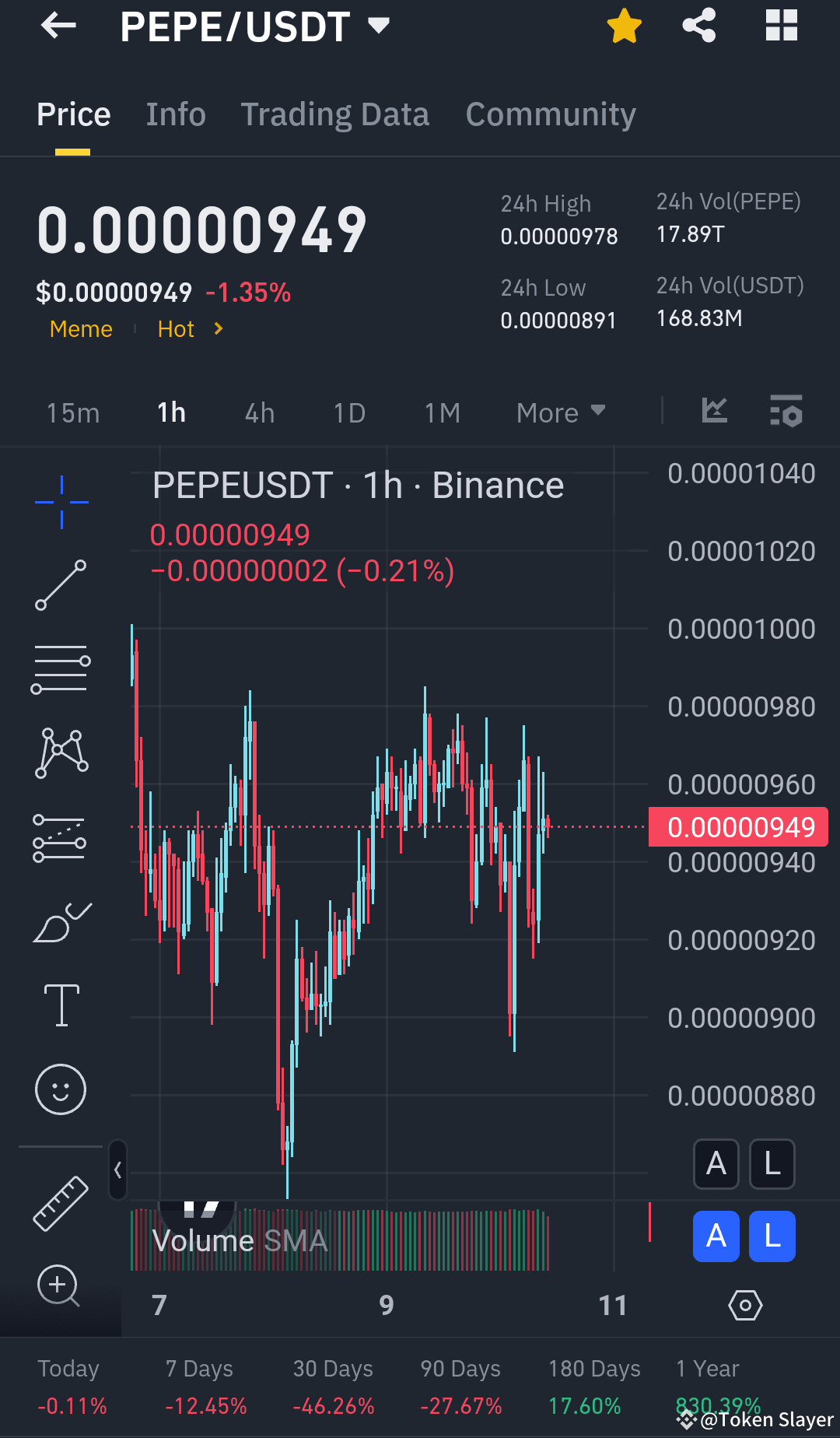Select the trend line drawing tool

point(61,584)
